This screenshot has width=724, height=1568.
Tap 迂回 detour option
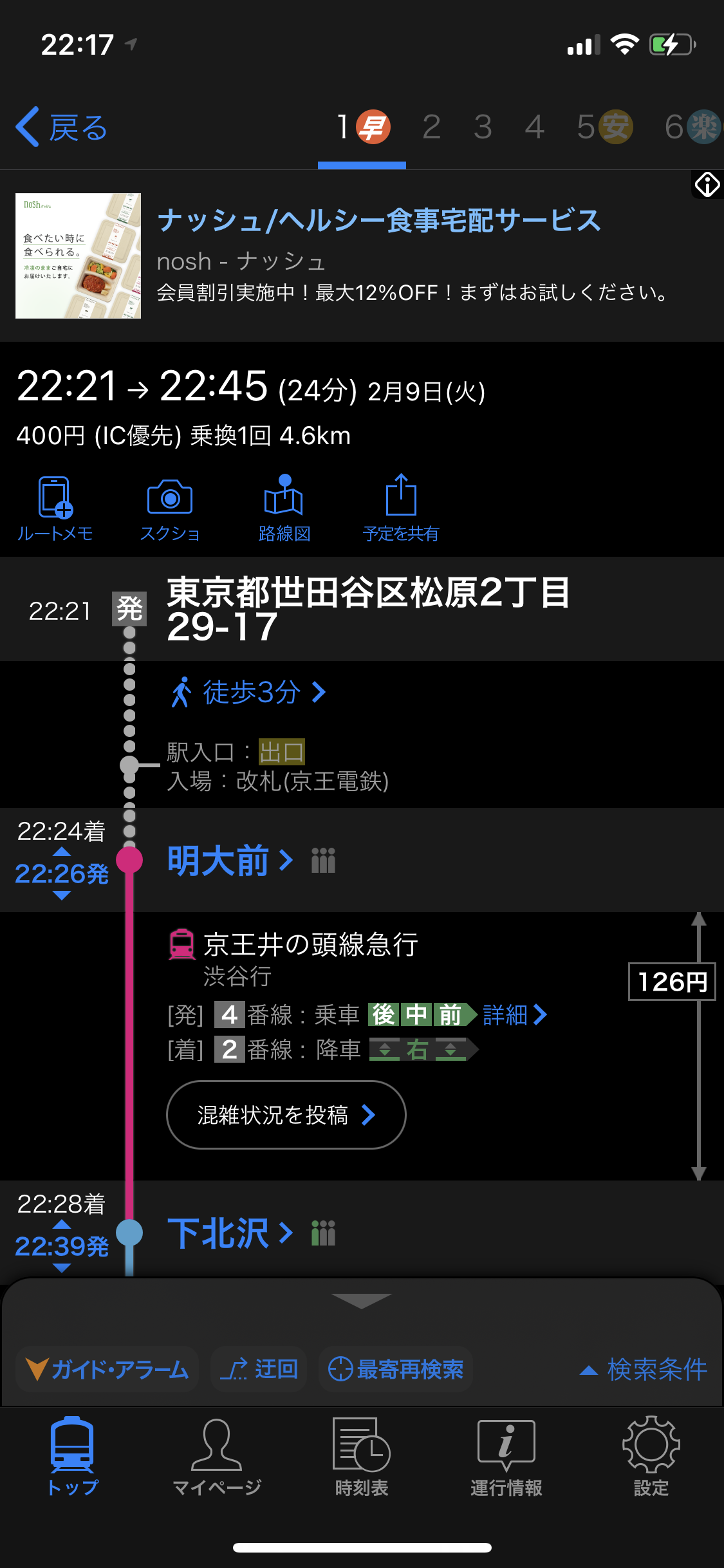(259, 1369)
